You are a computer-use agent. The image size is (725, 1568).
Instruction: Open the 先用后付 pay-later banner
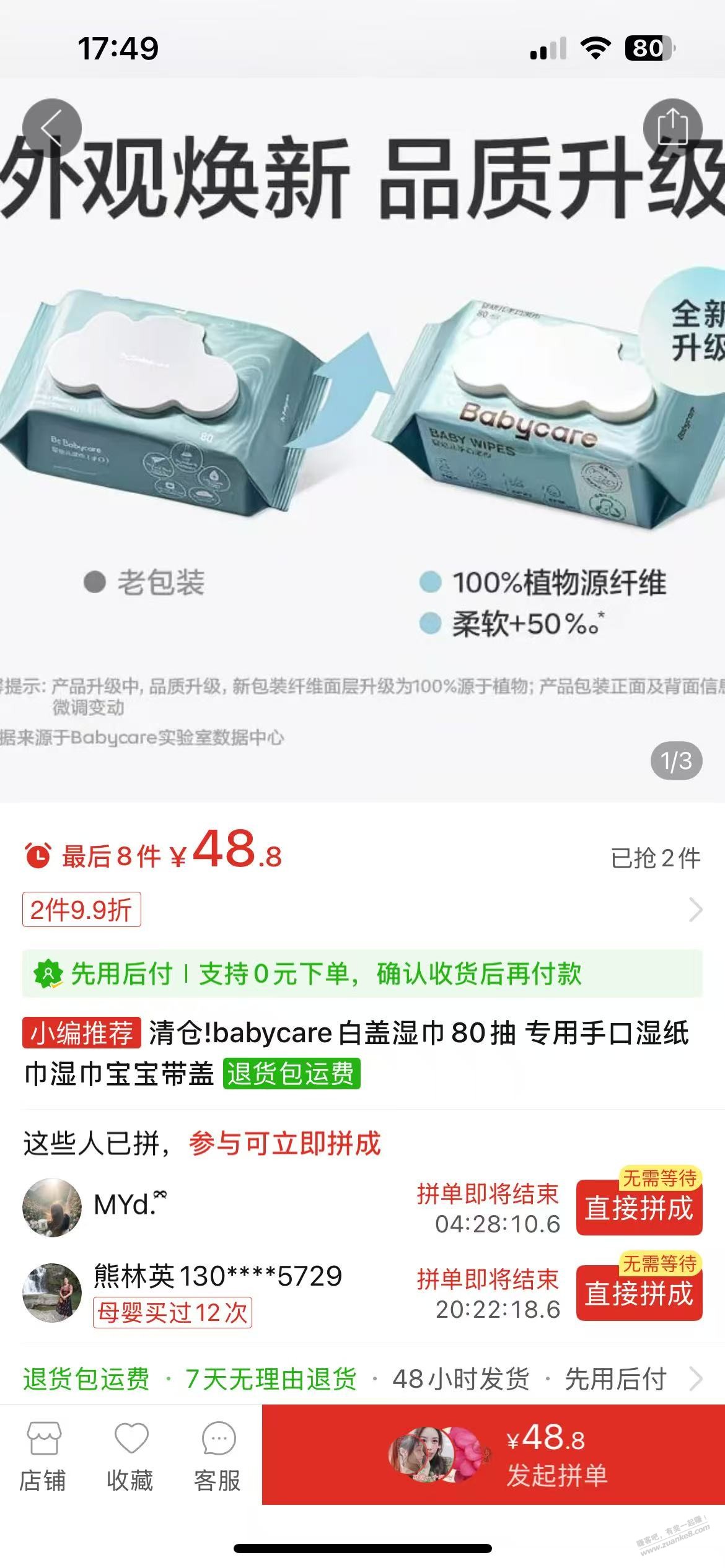(362, 974)
